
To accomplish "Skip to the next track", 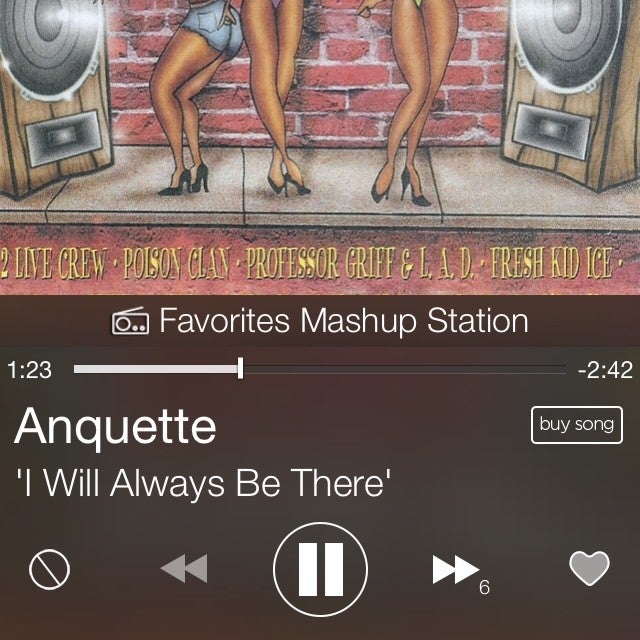I will tap(455, 569).
